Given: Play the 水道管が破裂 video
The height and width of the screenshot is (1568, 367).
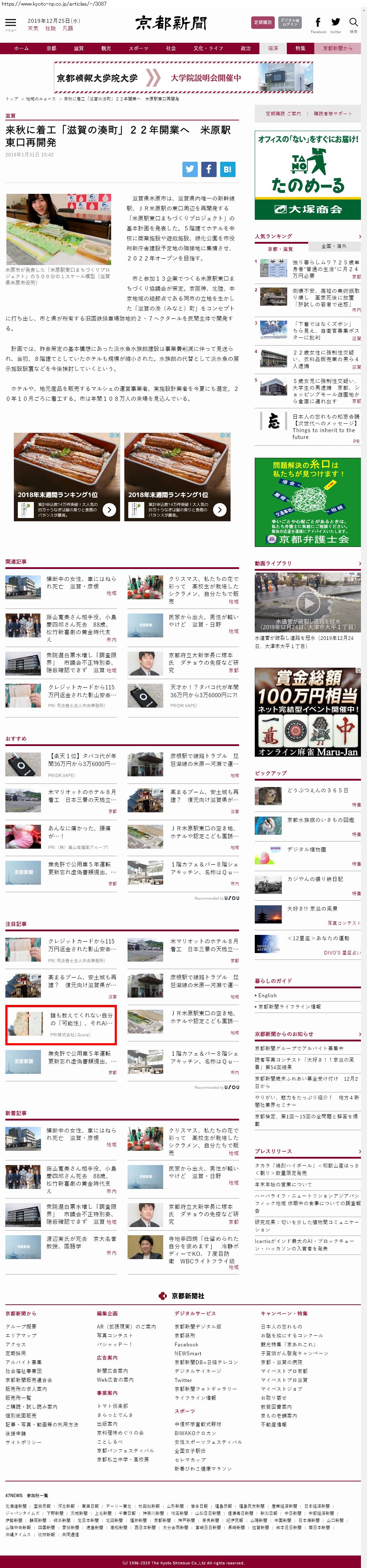Looking at the screenshot, I should click(308, 602).
